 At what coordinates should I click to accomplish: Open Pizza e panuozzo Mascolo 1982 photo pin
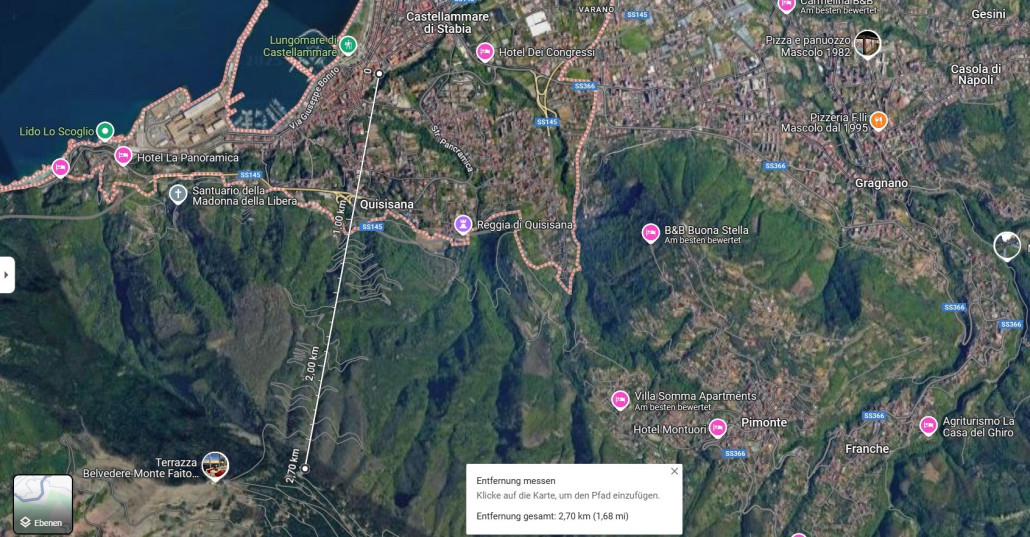pyautogui.click(x=867, y=43)
